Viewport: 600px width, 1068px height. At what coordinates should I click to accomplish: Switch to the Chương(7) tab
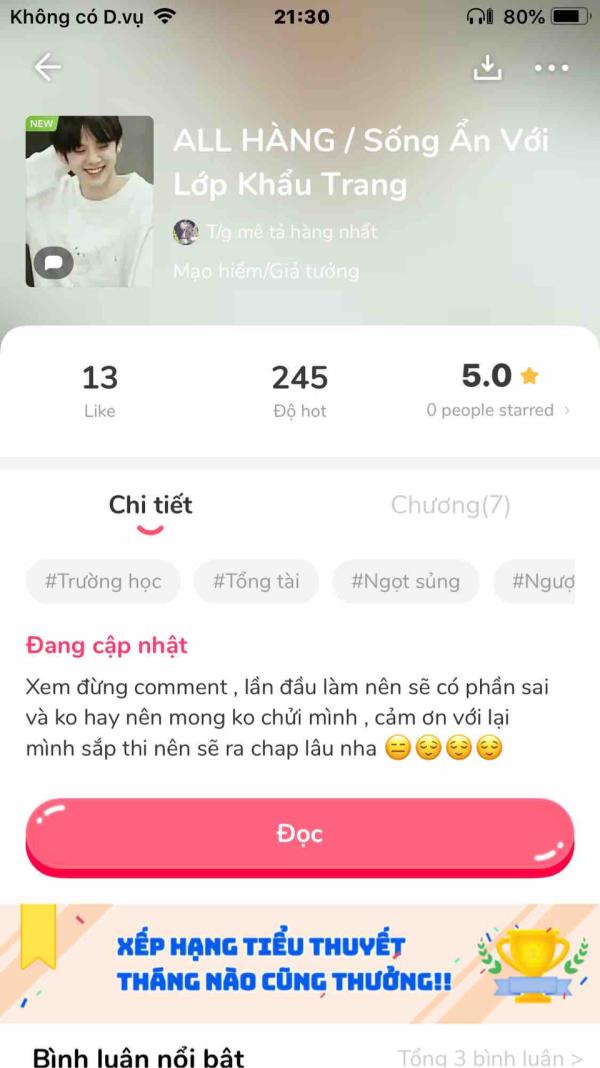point(450,506)
